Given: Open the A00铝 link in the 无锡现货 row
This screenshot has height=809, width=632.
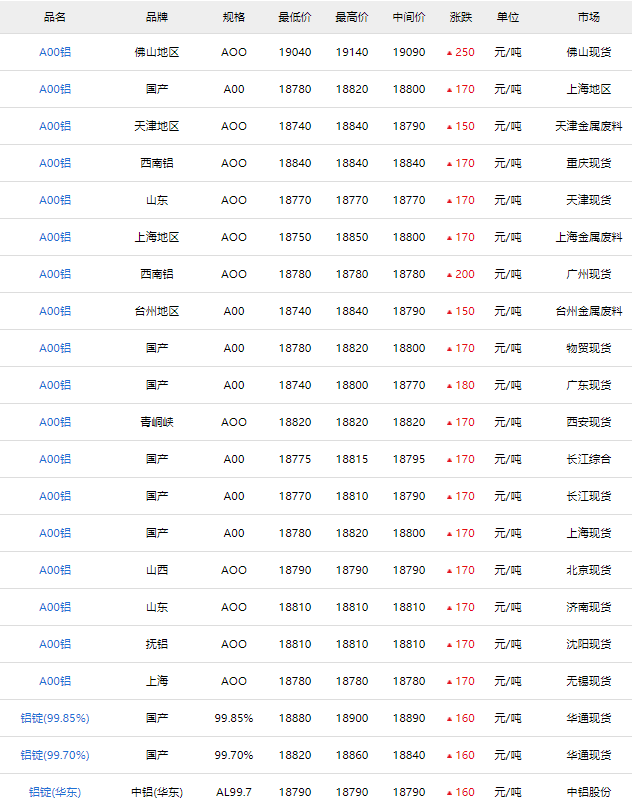Looking at the screenshot, I should pyautogui.click(x=55, y=681).
